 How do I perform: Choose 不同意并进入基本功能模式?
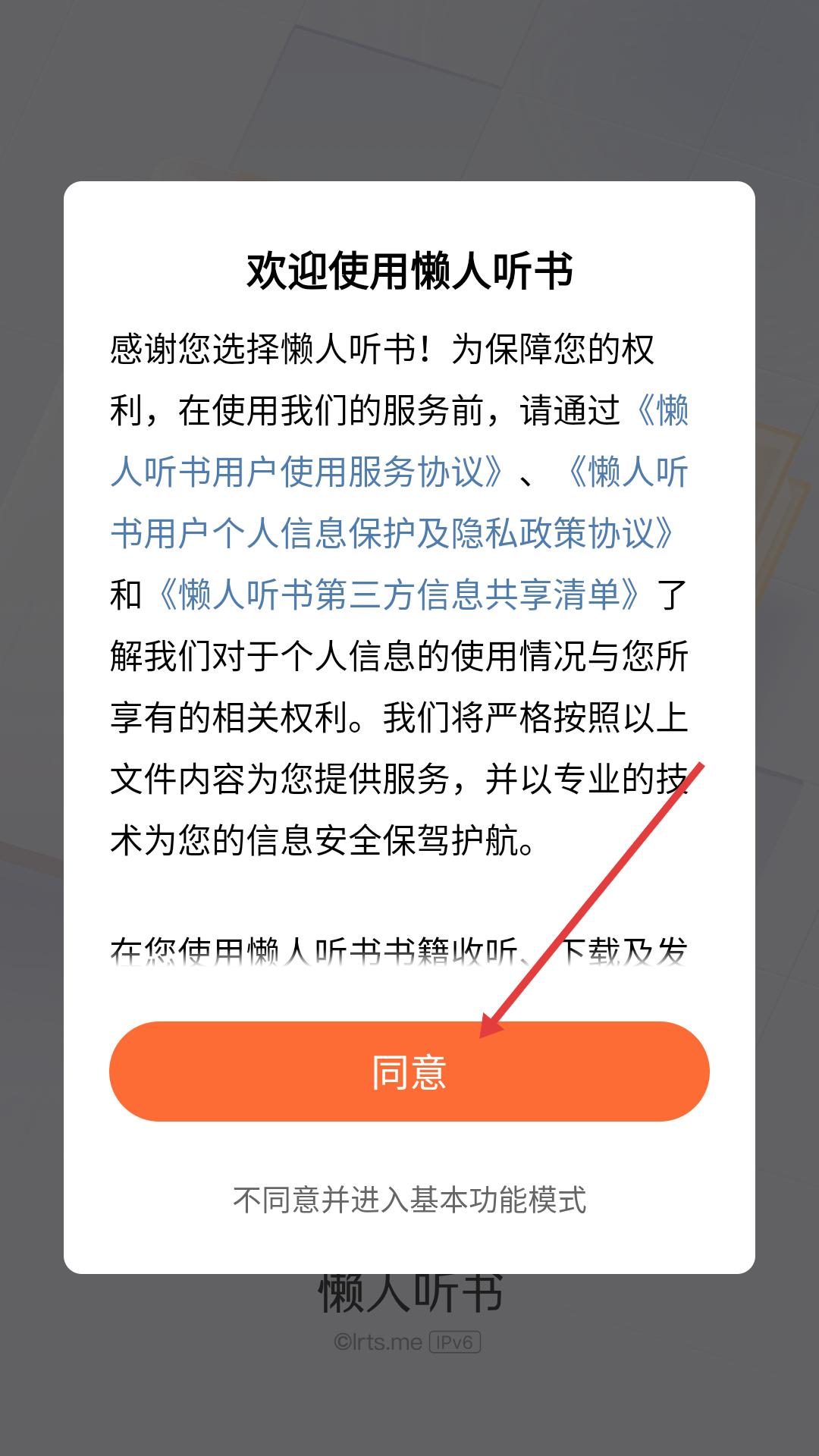[x=409, y=1200]
